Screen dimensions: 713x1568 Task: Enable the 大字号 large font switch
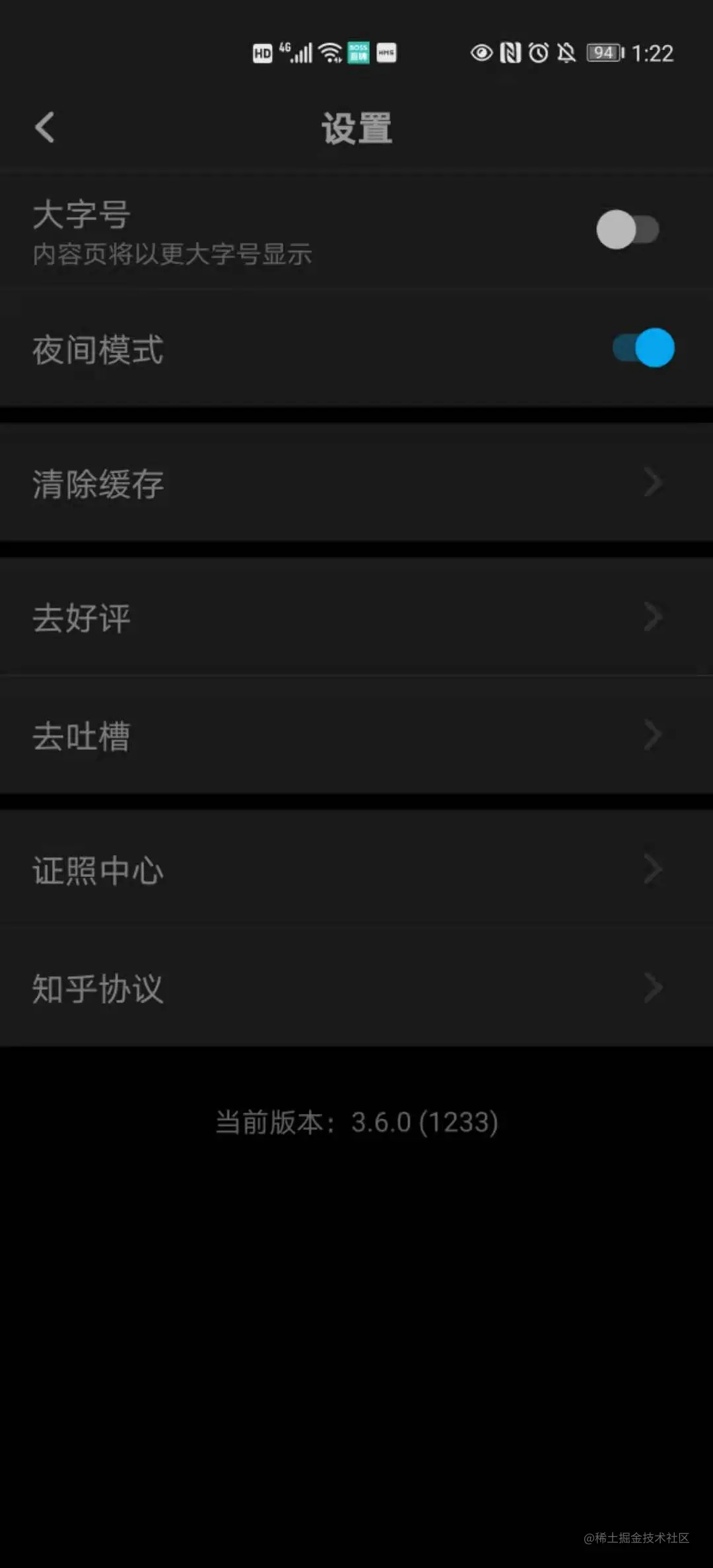point(627,230)
